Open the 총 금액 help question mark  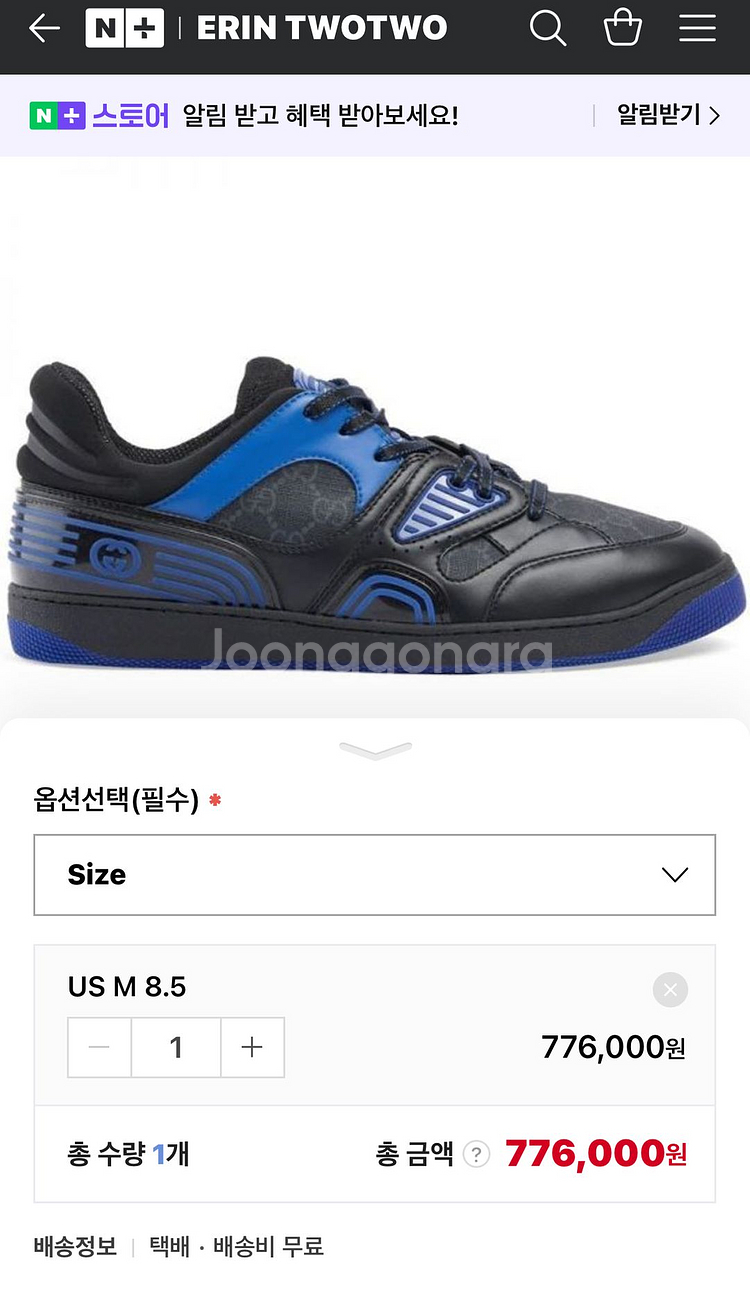[477, 1155]
